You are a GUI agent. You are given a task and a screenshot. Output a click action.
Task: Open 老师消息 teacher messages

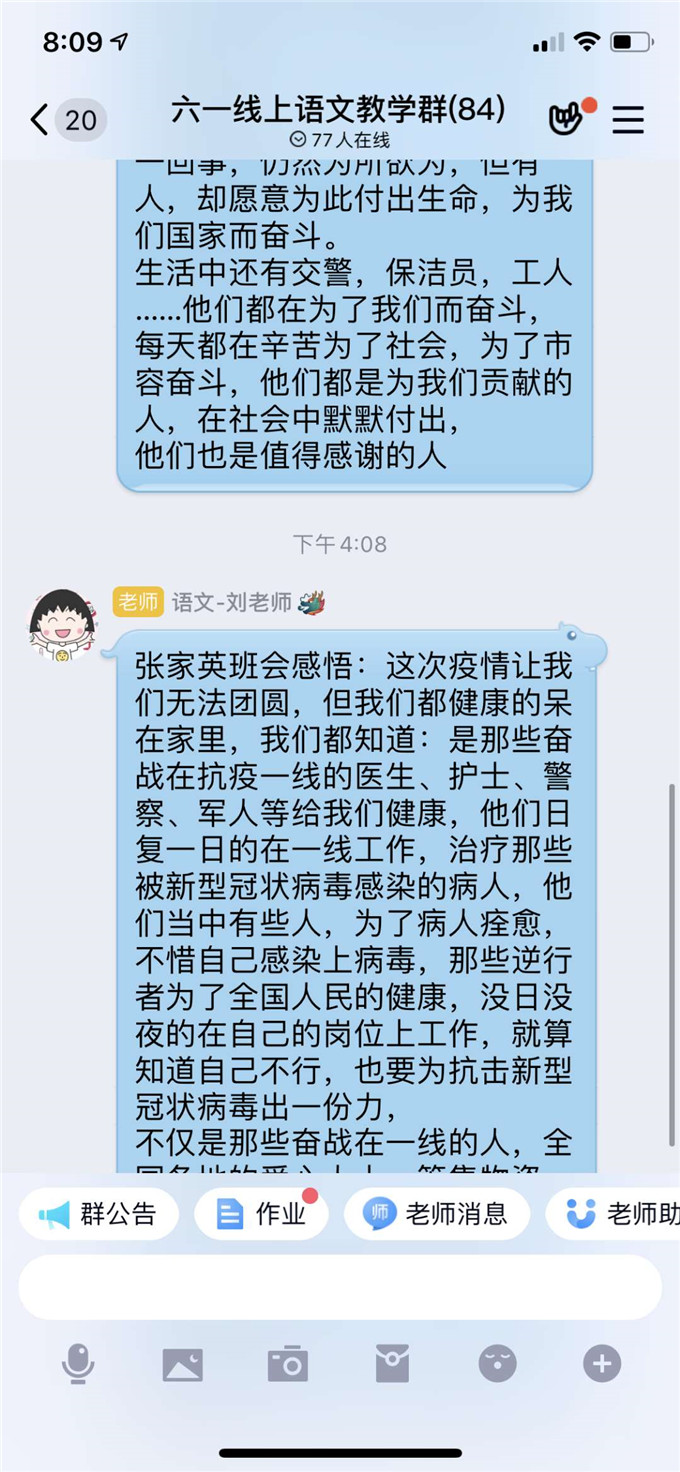click(x=436, y=1214)
